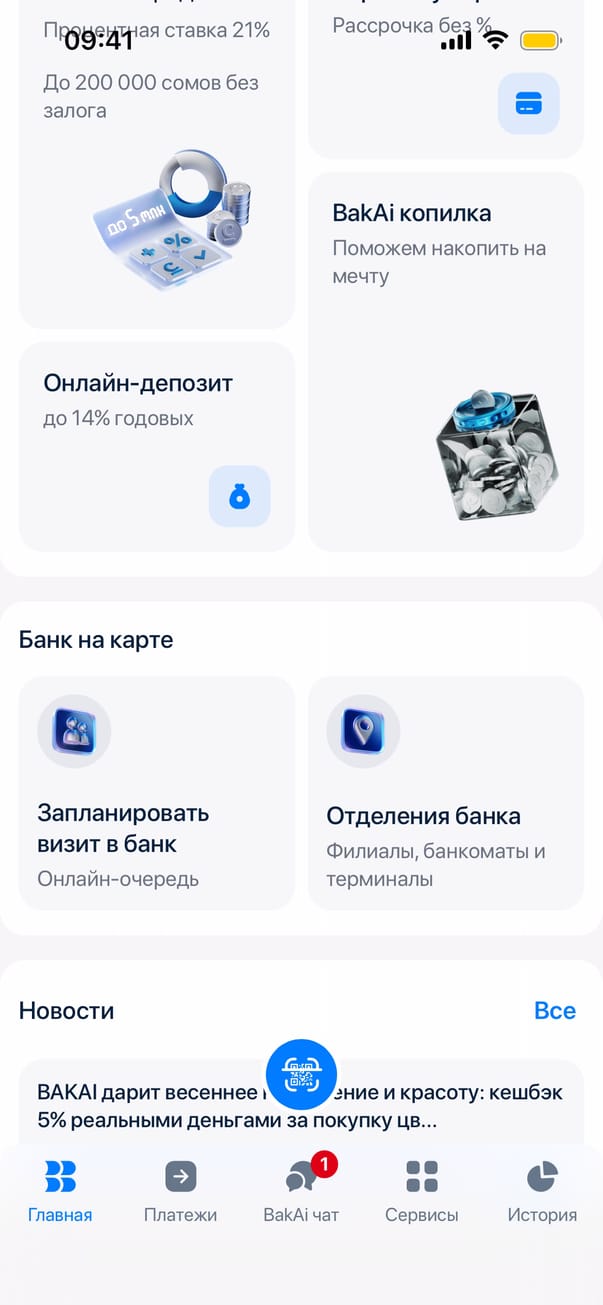Open Запланировать визит в банк card

[156, 792]
